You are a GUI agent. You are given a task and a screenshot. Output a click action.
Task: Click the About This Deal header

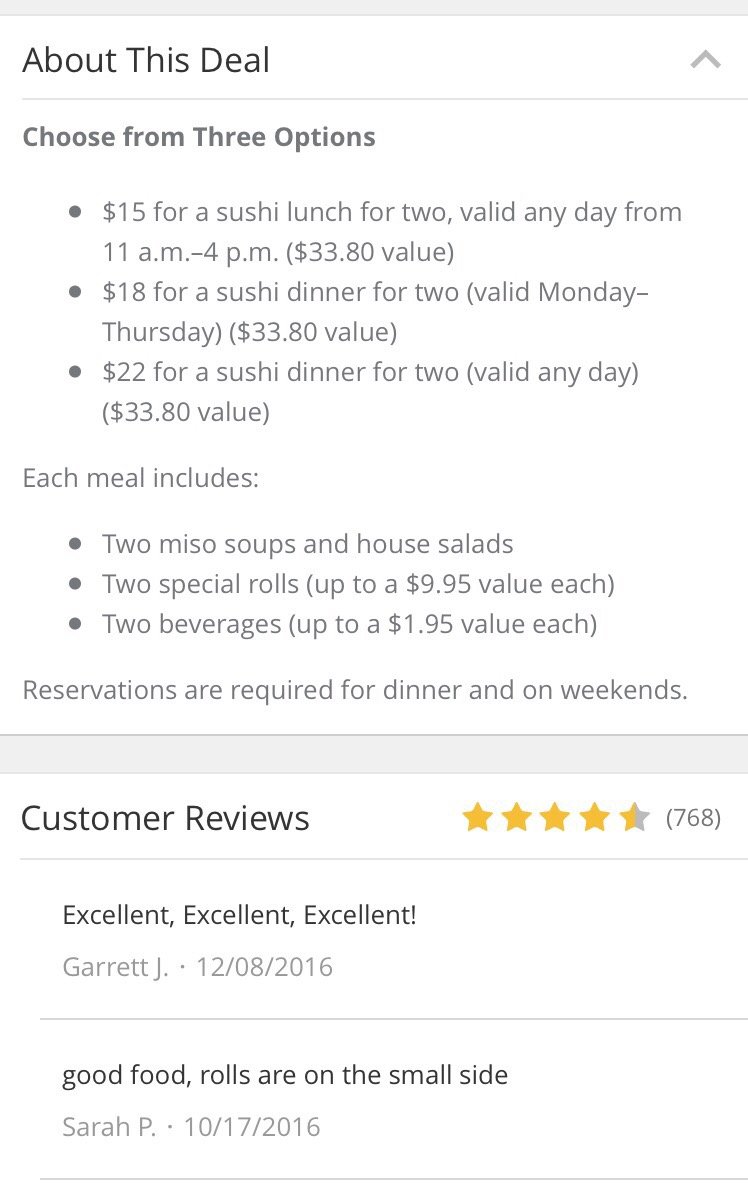pos(146,59)
